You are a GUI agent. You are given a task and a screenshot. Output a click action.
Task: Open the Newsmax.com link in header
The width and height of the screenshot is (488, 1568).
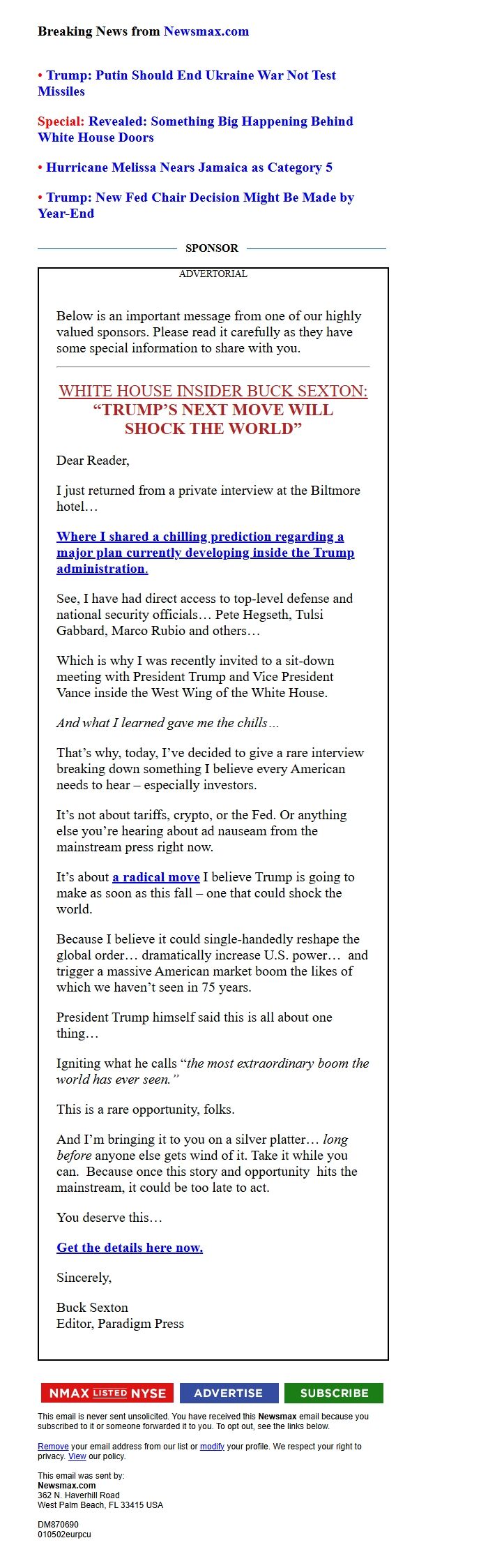pyautogui.click(x=206, y=31)
